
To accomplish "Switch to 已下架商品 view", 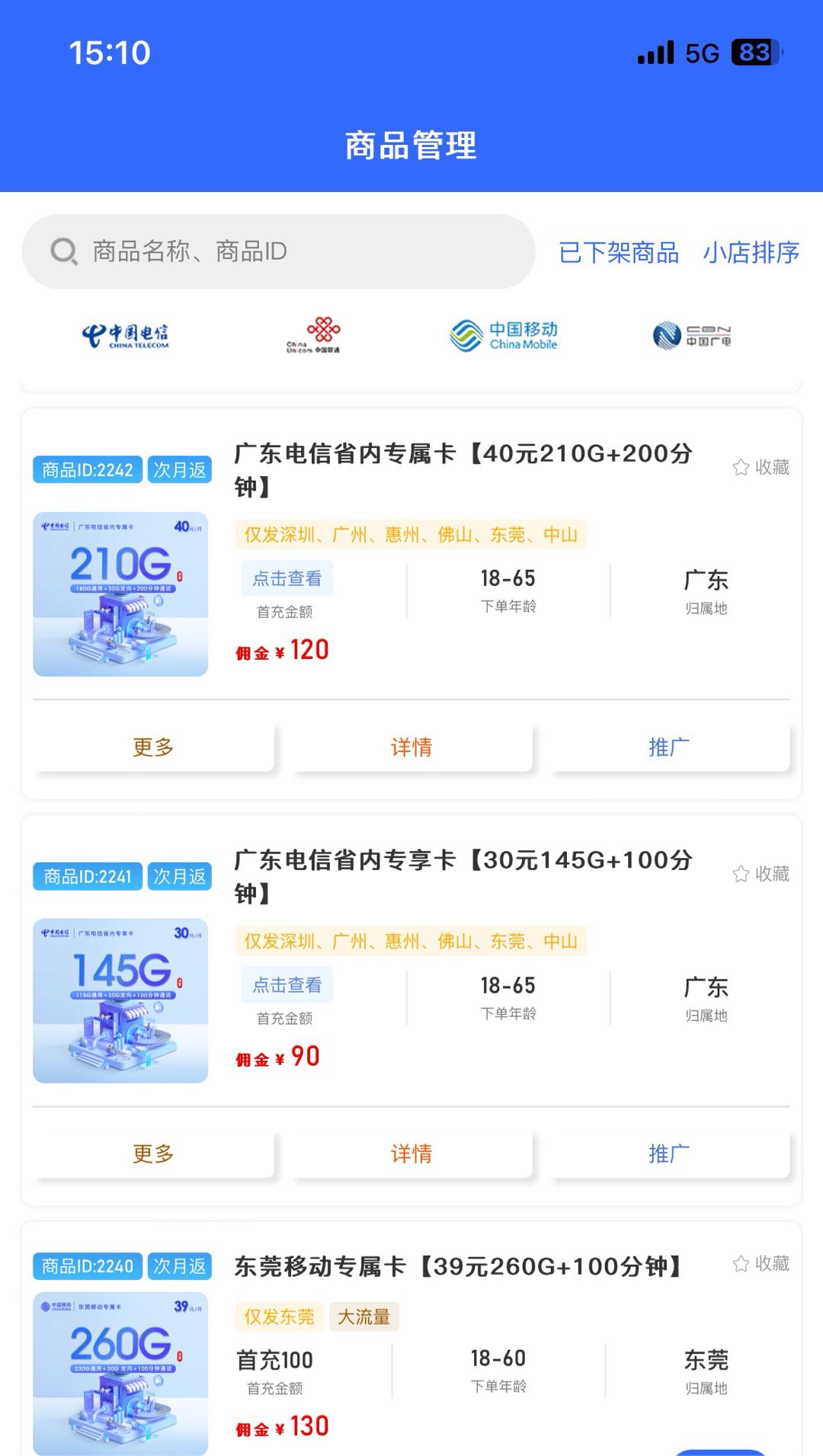I will [620, 254].
